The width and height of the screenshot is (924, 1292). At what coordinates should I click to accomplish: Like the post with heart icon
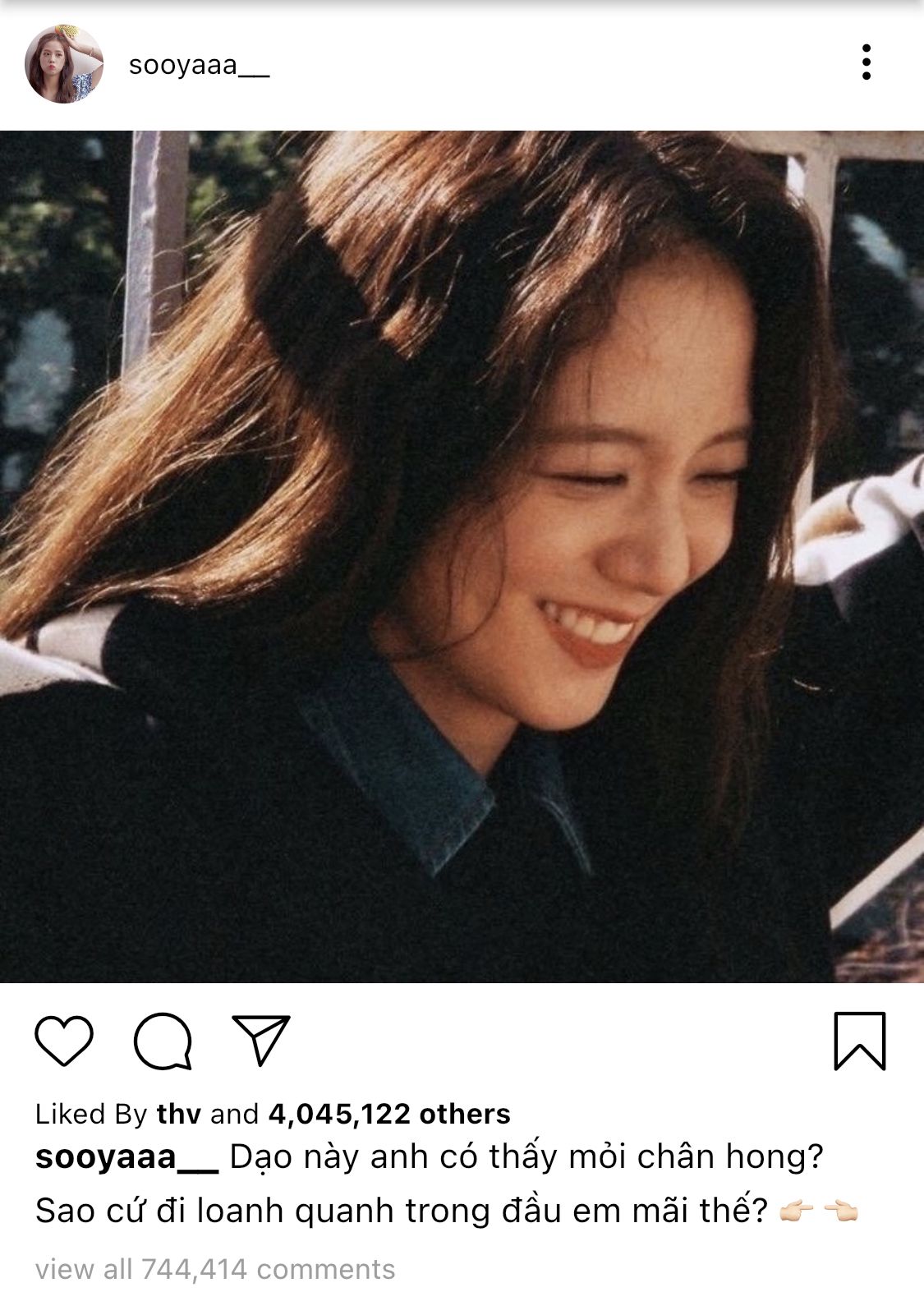click(64, 1041)
